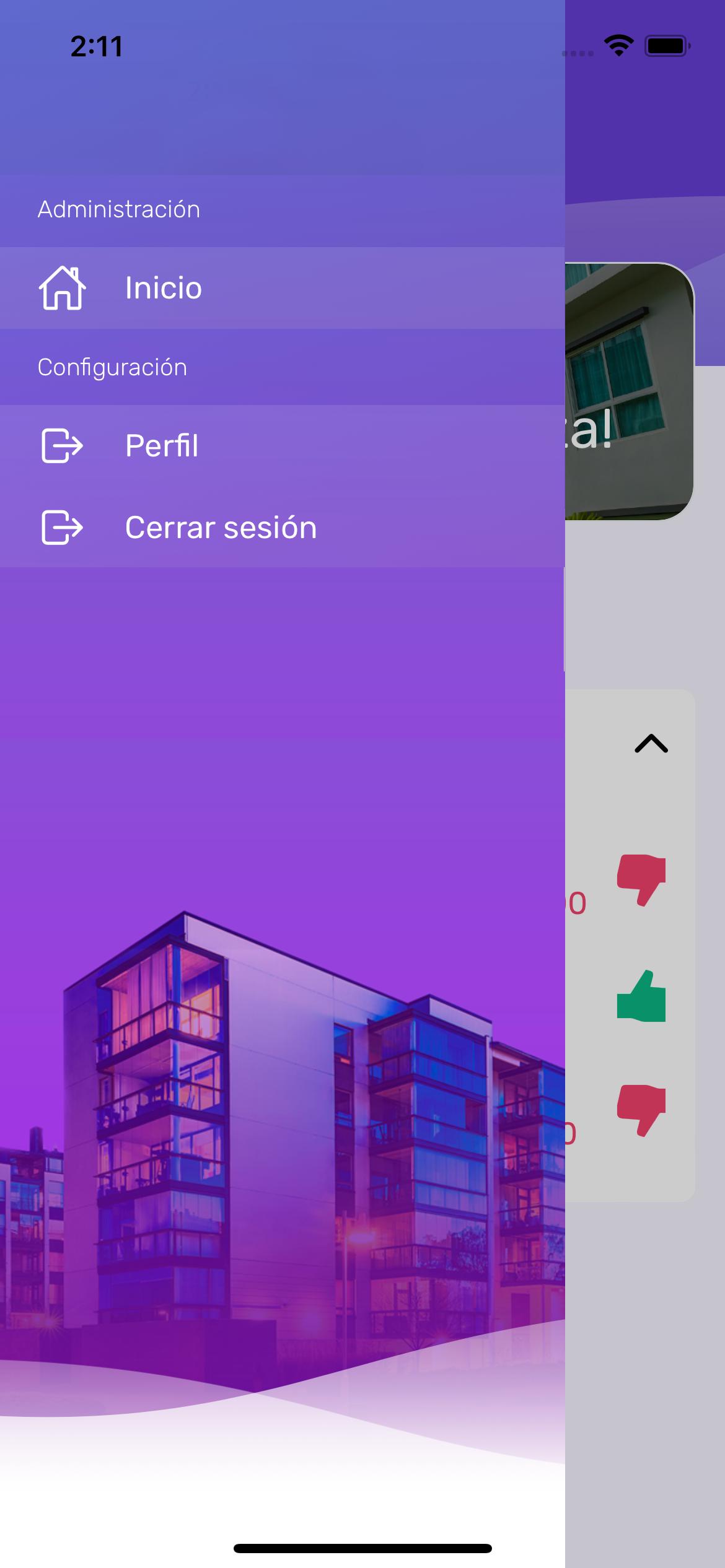
Task: Open Inicio from the drawer menu
Action: pyautogui.click(x=282, y=288)
